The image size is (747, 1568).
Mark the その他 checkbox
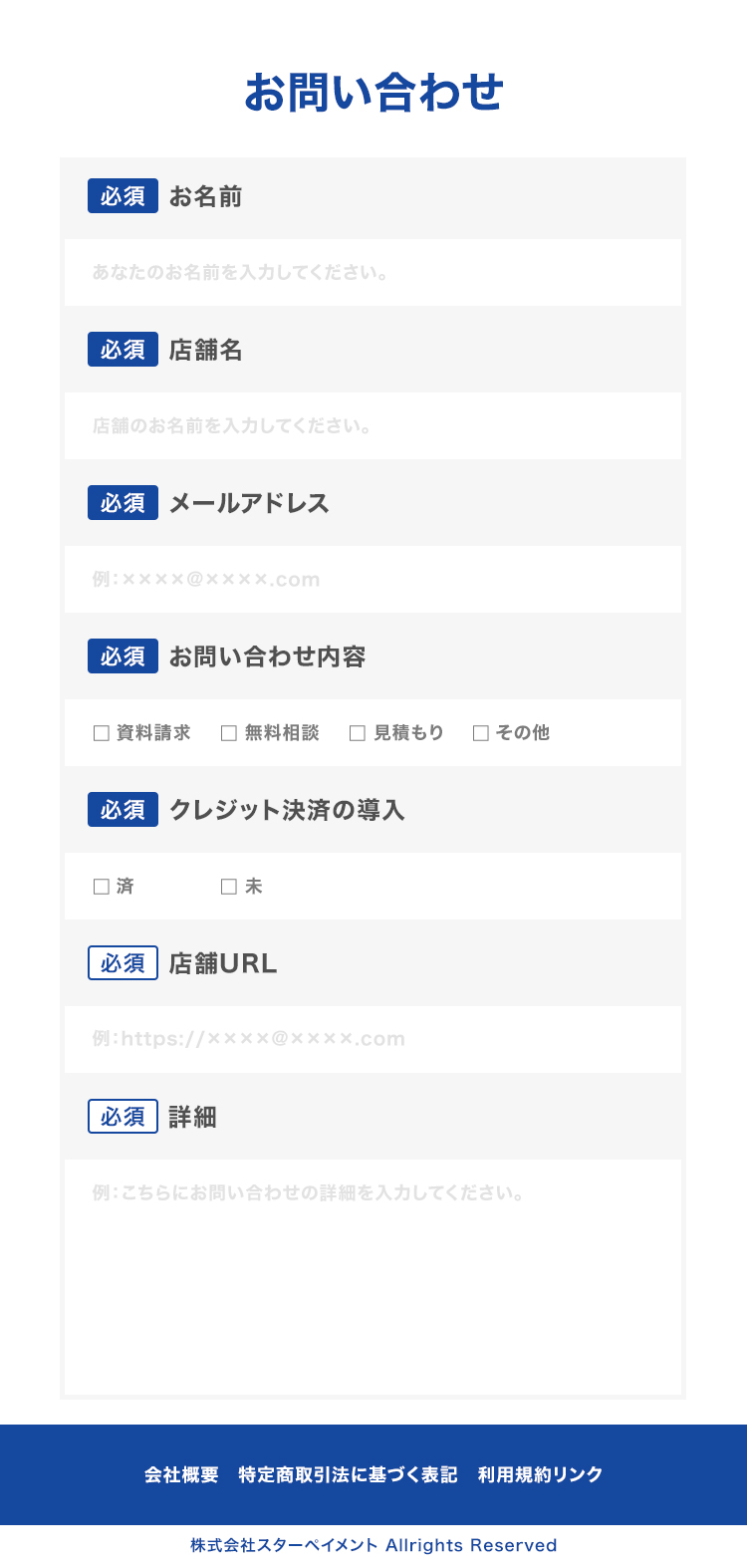[481, 733]
